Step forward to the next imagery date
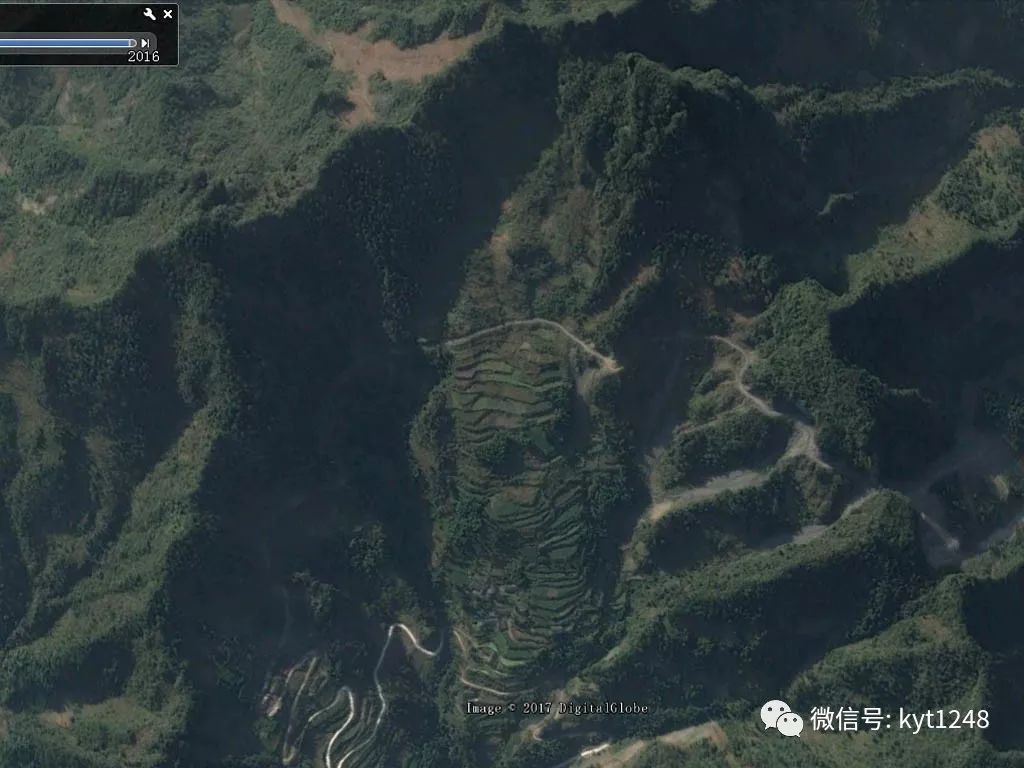The width and height of the screenshot is (1024, 768). (x=146, y=43)
